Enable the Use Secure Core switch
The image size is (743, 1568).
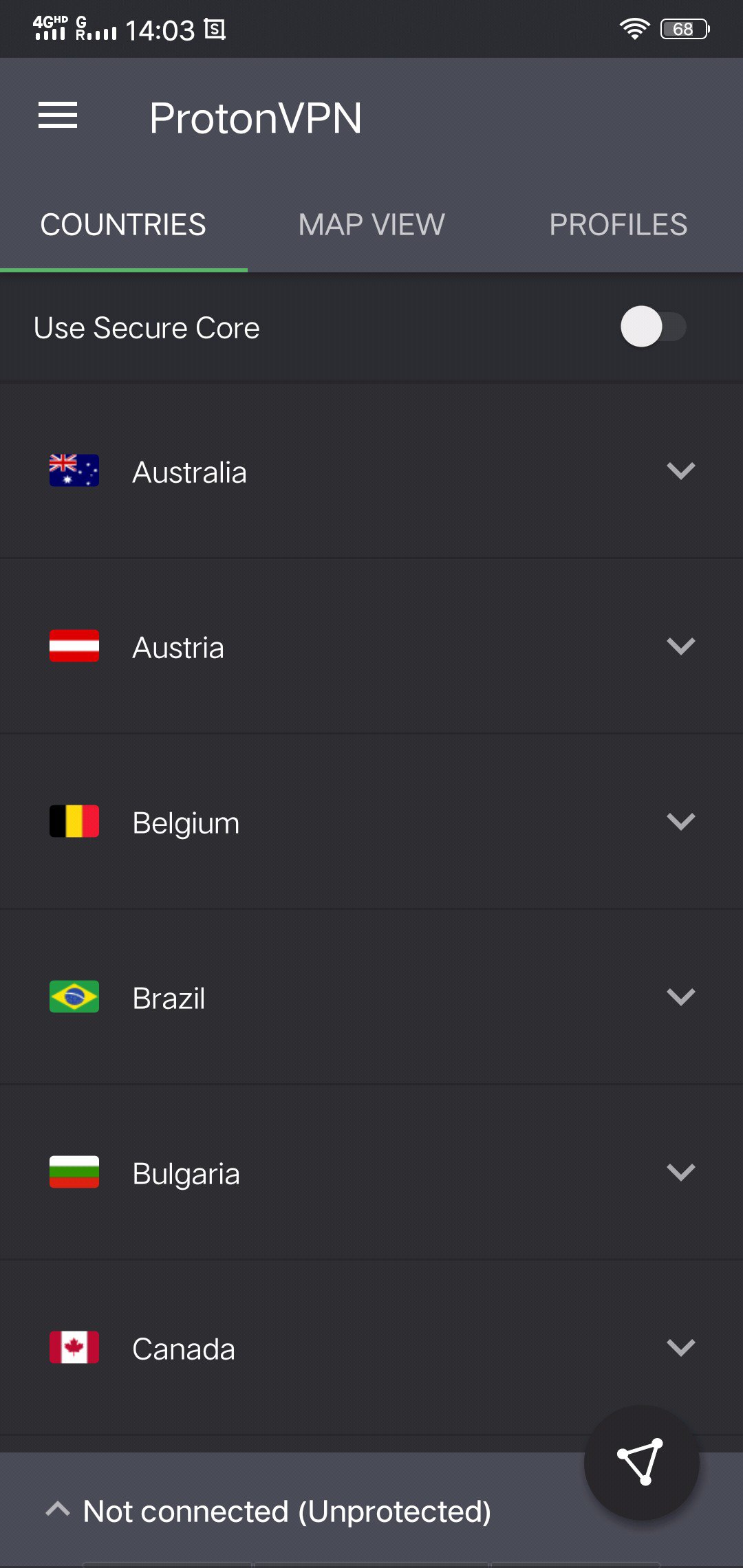[653, 327]
